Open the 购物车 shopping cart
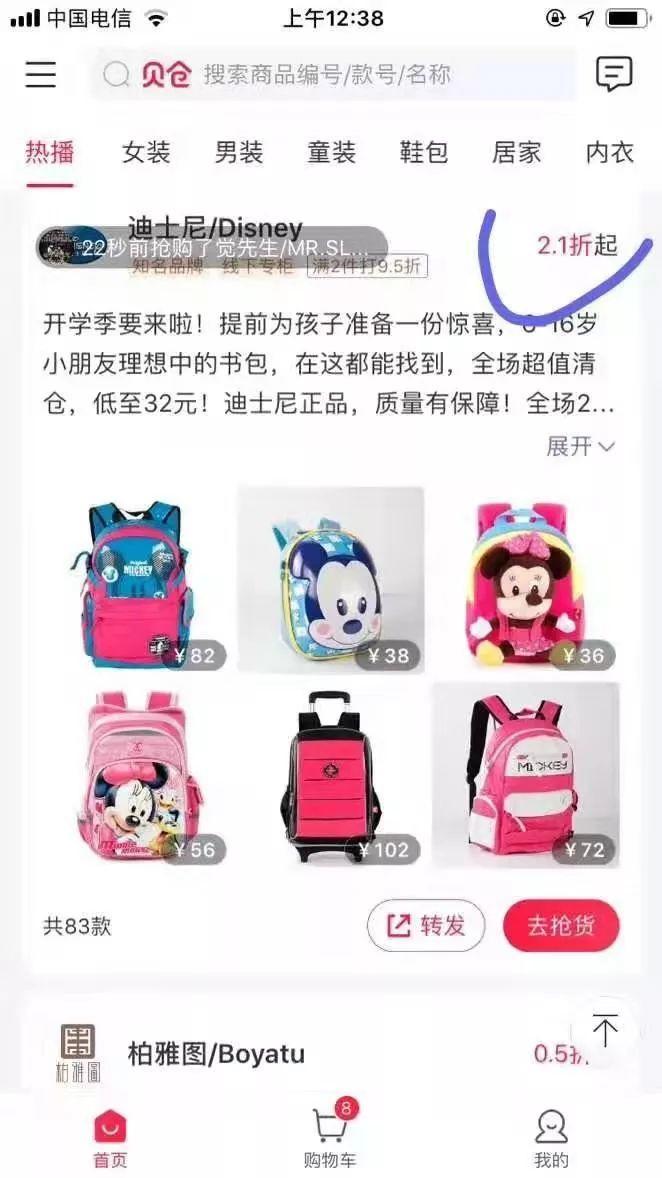The image size is (662, 1178). [x=331, y=1136]
